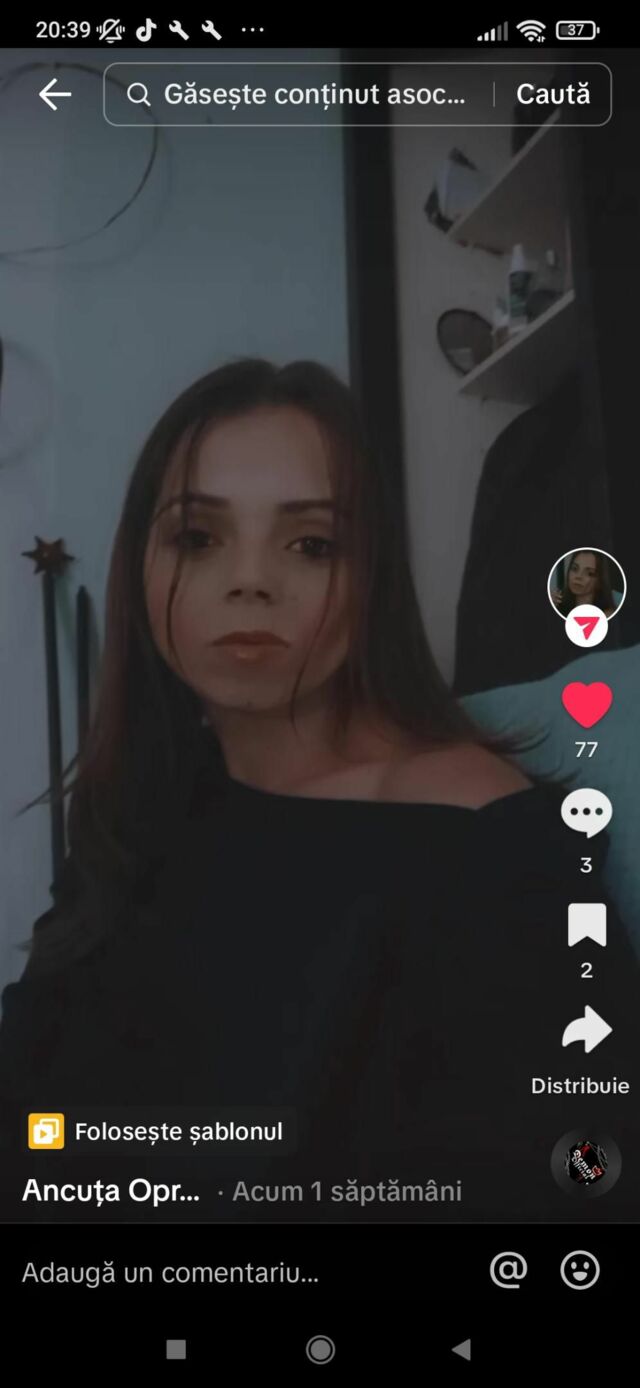Use the Folosește șablonul template
This screenshot has width=640, height=1388.
[x=158, y=1131]
